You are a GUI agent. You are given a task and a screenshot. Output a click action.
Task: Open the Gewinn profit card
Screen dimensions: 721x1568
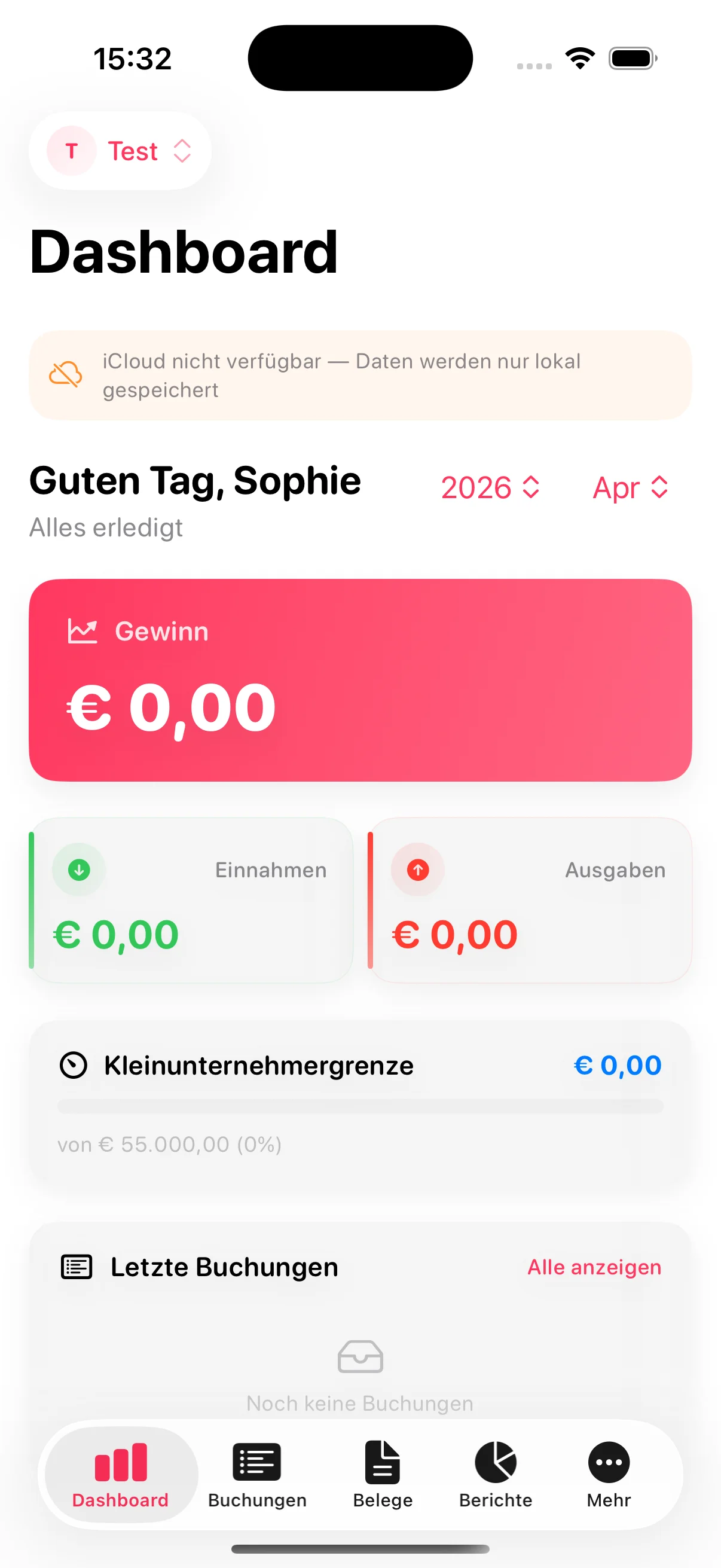360,680
